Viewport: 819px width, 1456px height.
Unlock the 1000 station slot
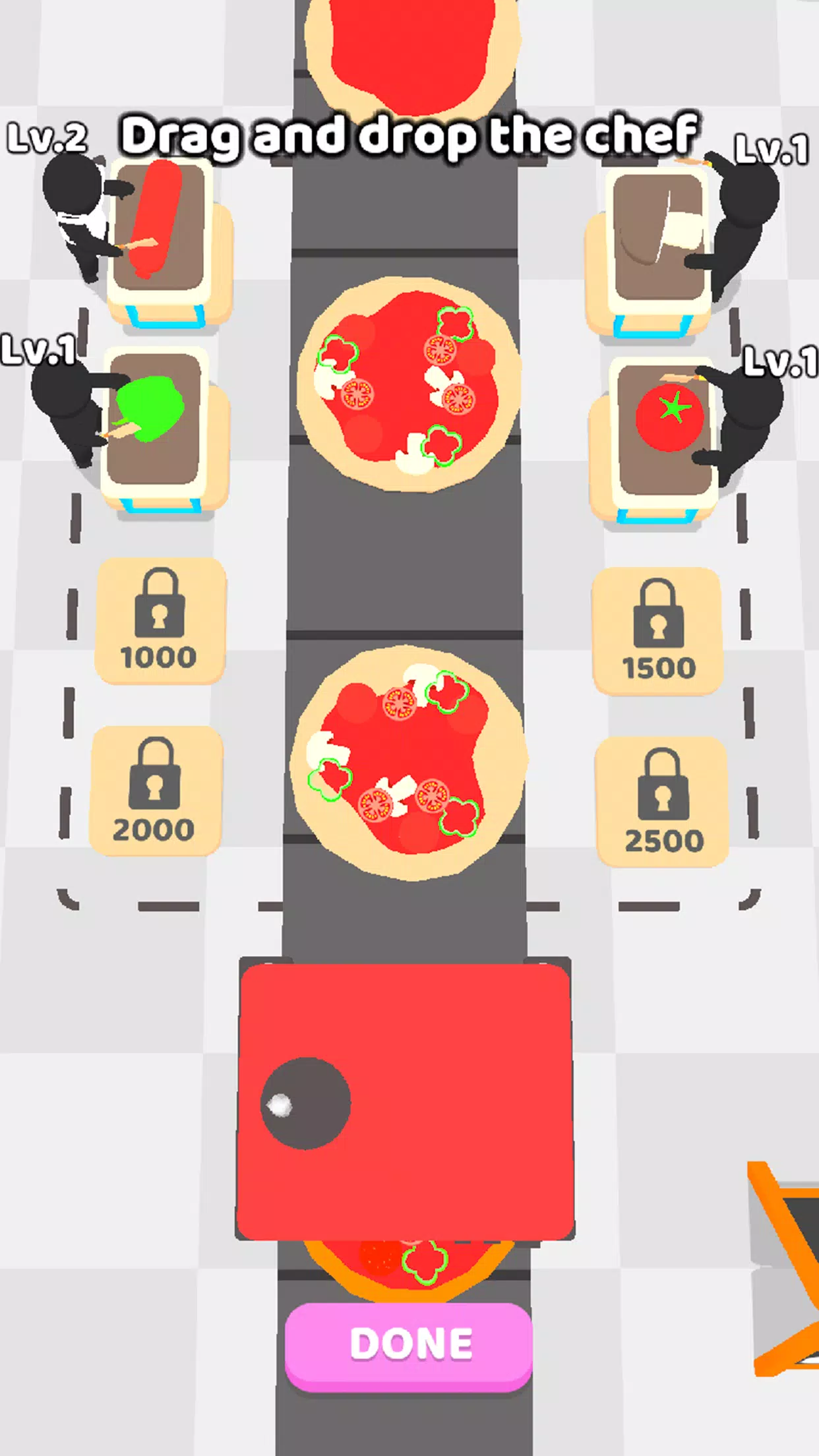(160, 621)
